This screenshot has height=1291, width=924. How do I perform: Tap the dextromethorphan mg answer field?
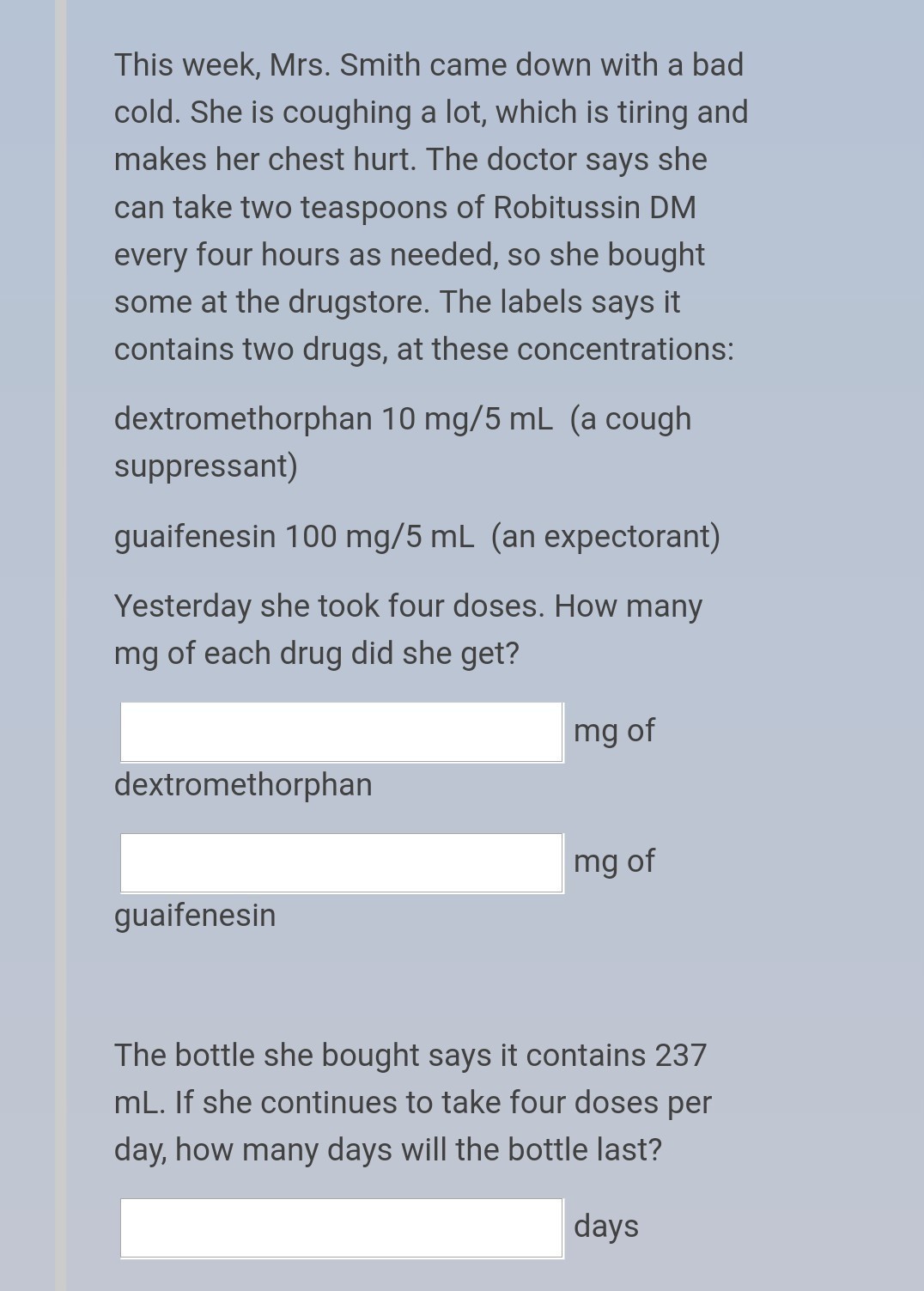coord(341,732)
